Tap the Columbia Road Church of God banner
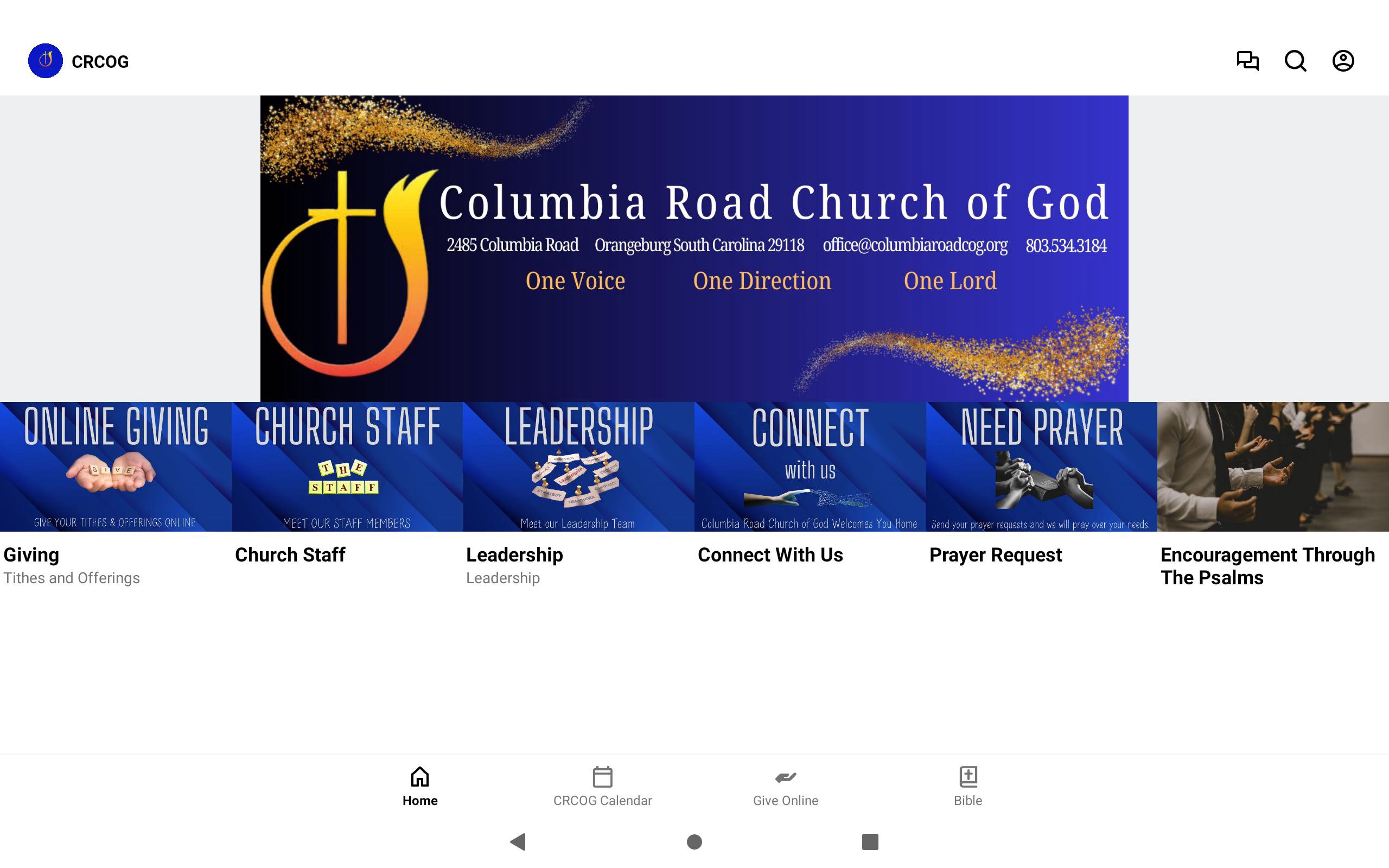 pos(694,248)
